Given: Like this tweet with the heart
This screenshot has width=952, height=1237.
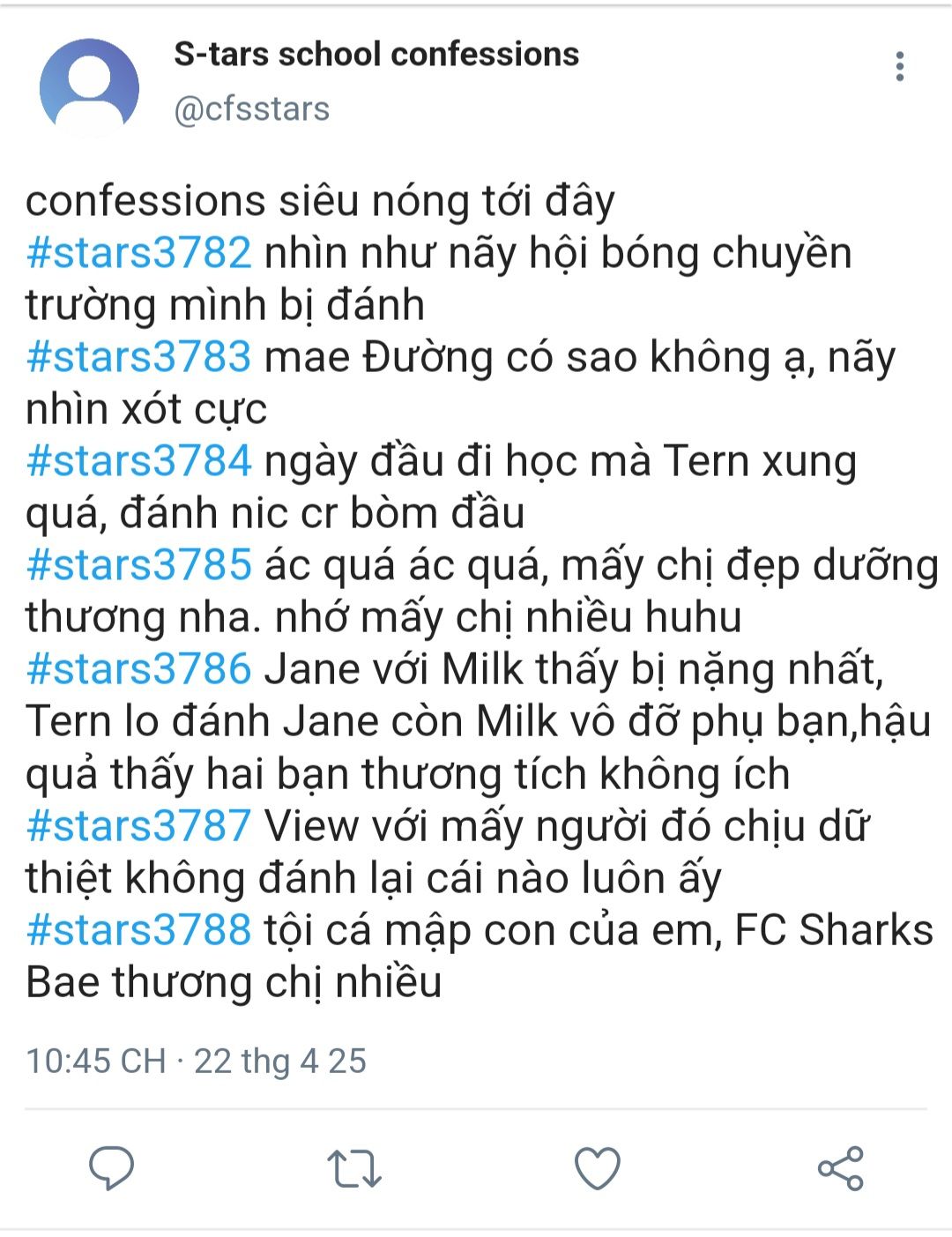Looking at the screenshot, I should coord(598,1169).
